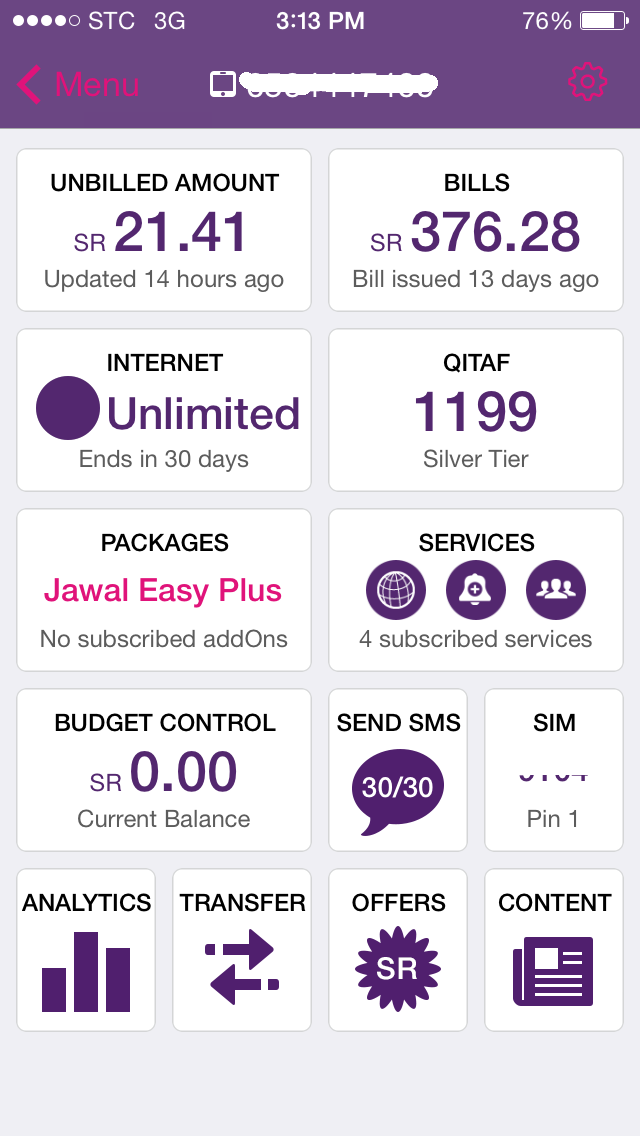Screen dimensions: 640x1136
Task: Open Packages Jawal Easy Plus
Action: pos(164,590)
